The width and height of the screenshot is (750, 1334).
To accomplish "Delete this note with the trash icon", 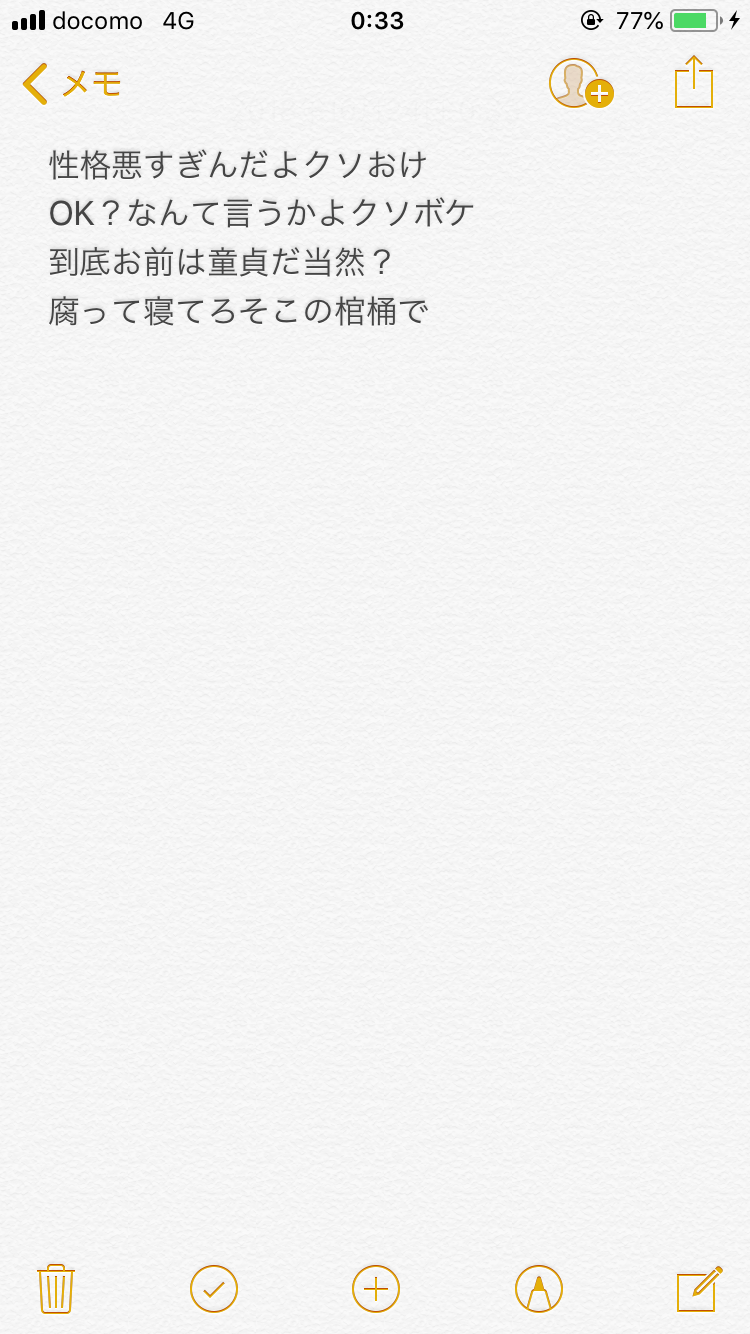I will pyautogui.click(x=56, y=1288).
